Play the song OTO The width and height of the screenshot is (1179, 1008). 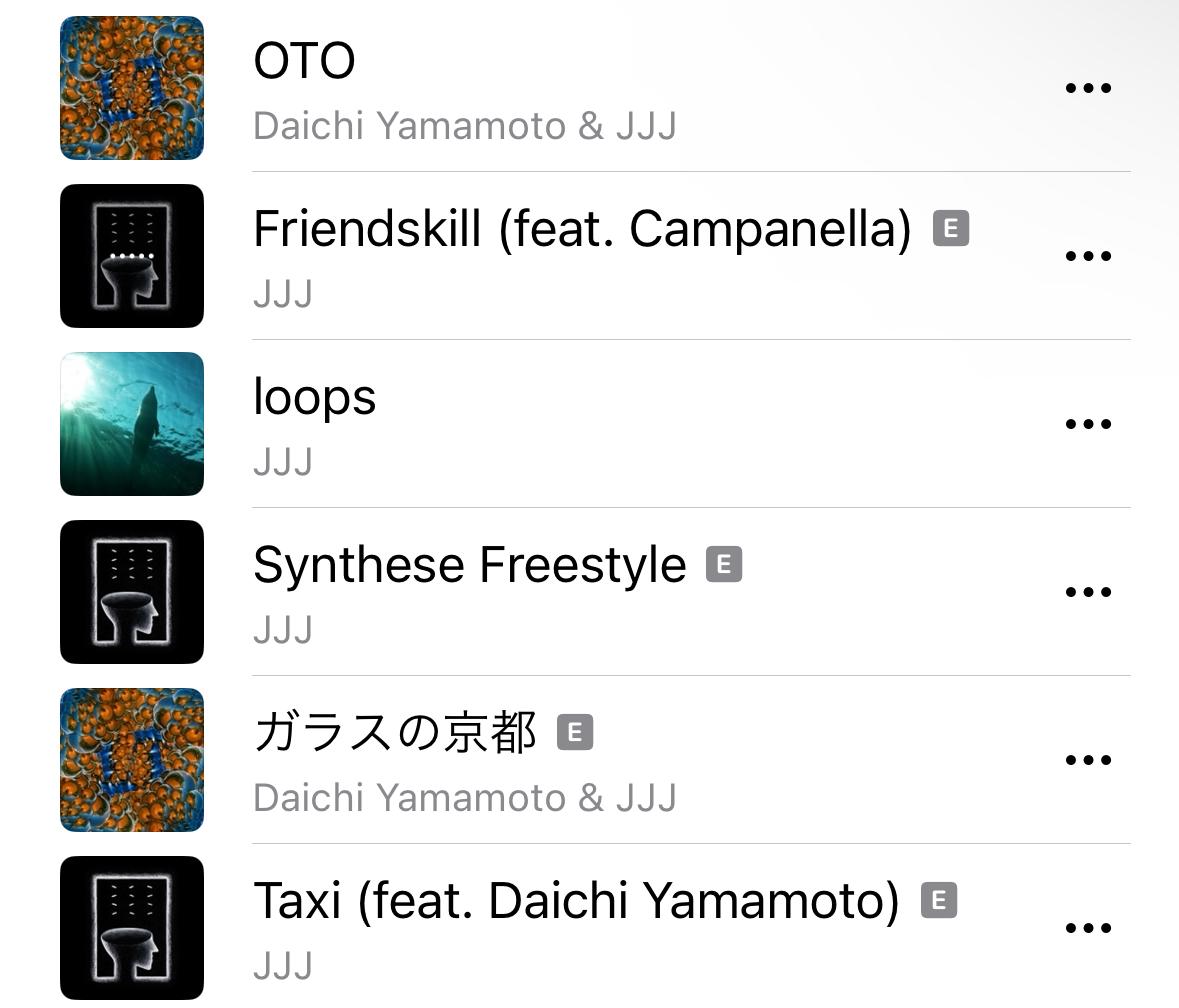coord(304,62)
